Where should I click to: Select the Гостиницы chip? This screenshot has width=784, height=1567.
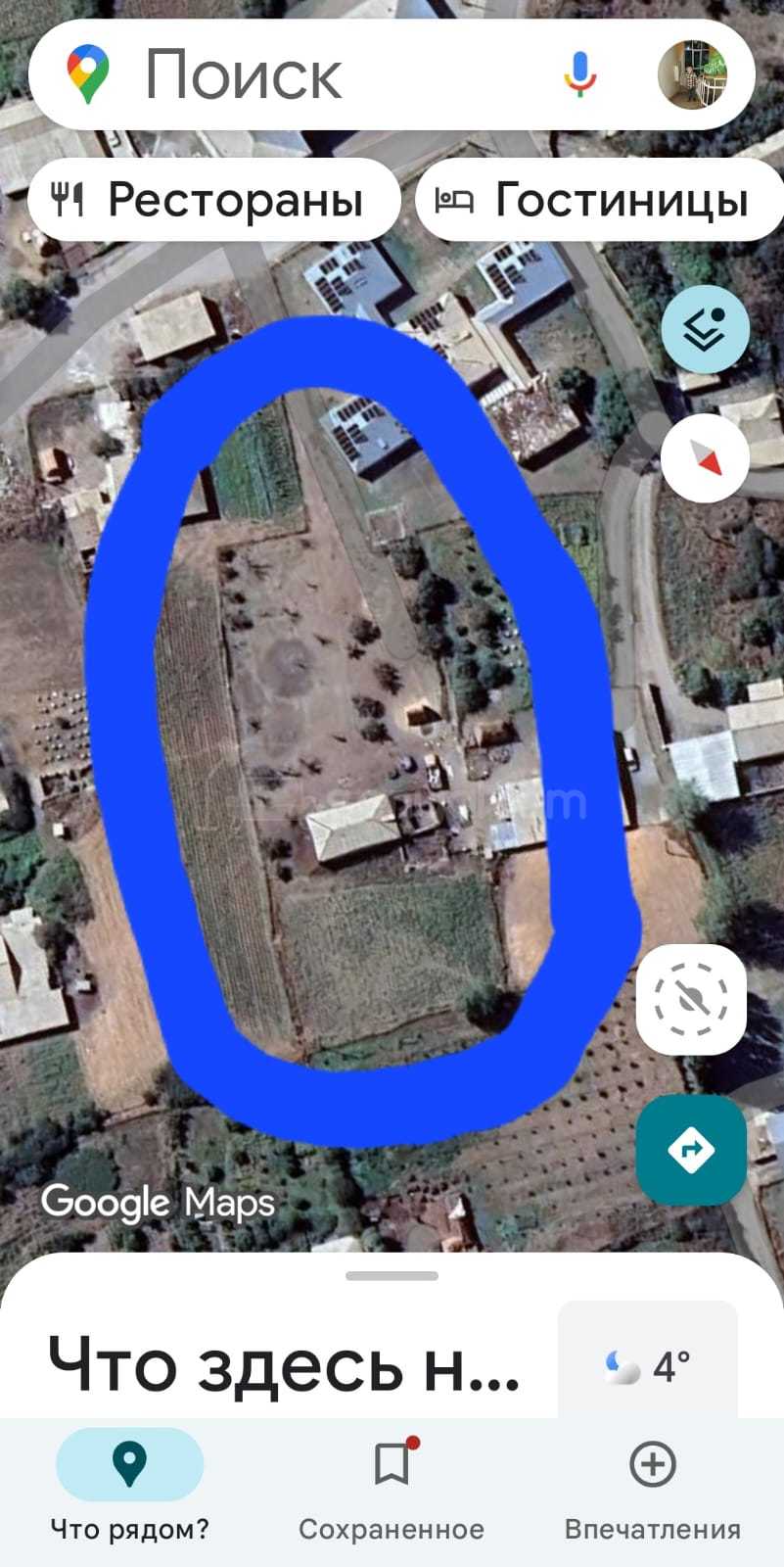(x=599, y=200)
